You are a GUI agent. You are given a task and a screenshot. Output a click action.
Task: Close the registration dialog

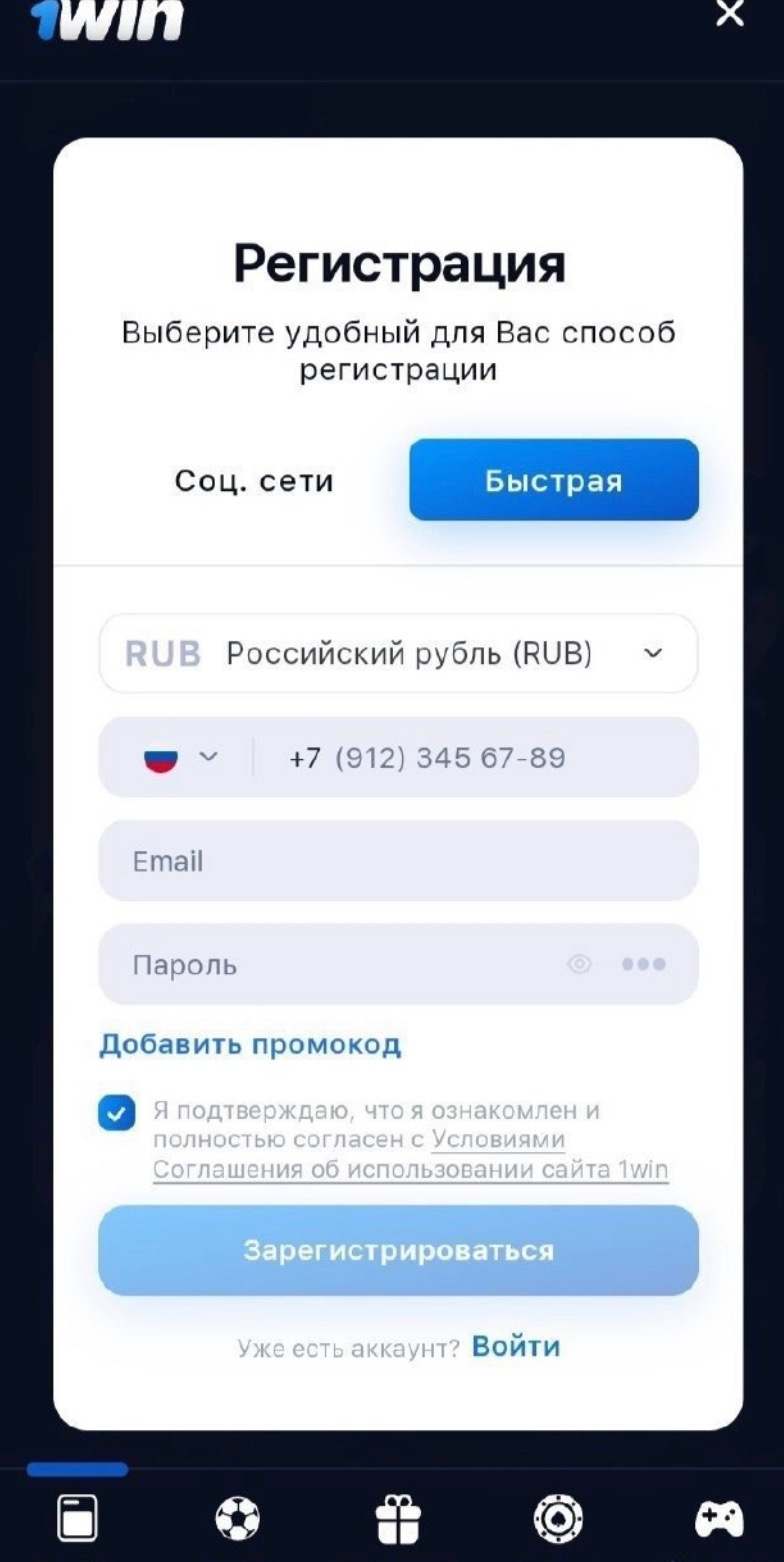coord(730,14)
